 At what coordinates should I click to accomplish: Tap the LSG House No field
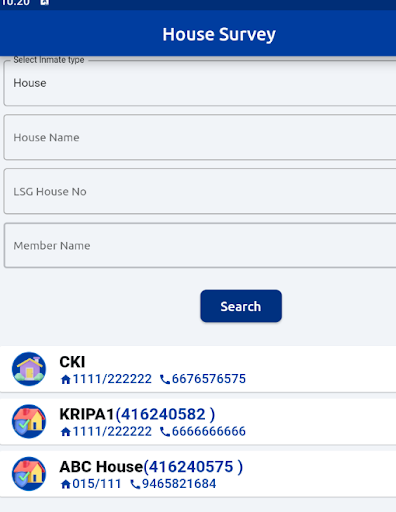(x=200, y=191)
